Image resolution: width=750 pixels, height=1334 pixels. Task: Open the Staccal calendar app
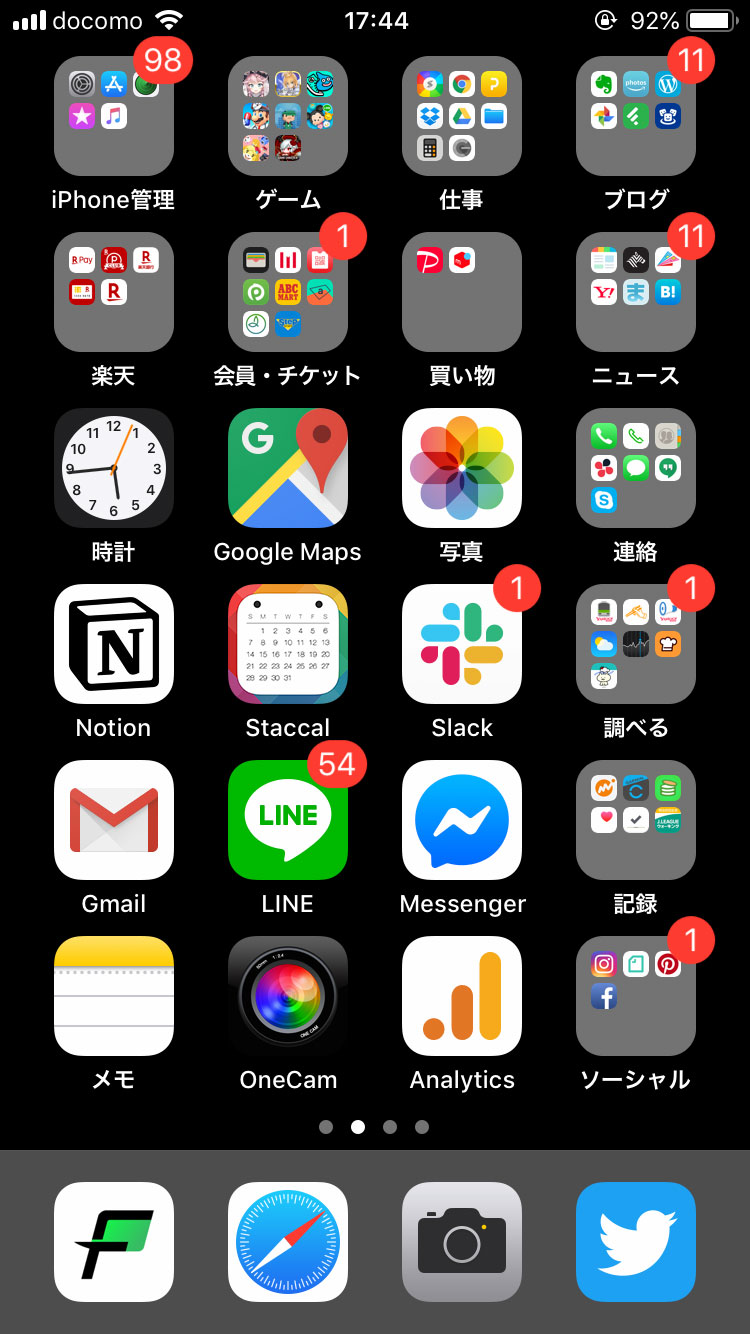tap(288, 644)
